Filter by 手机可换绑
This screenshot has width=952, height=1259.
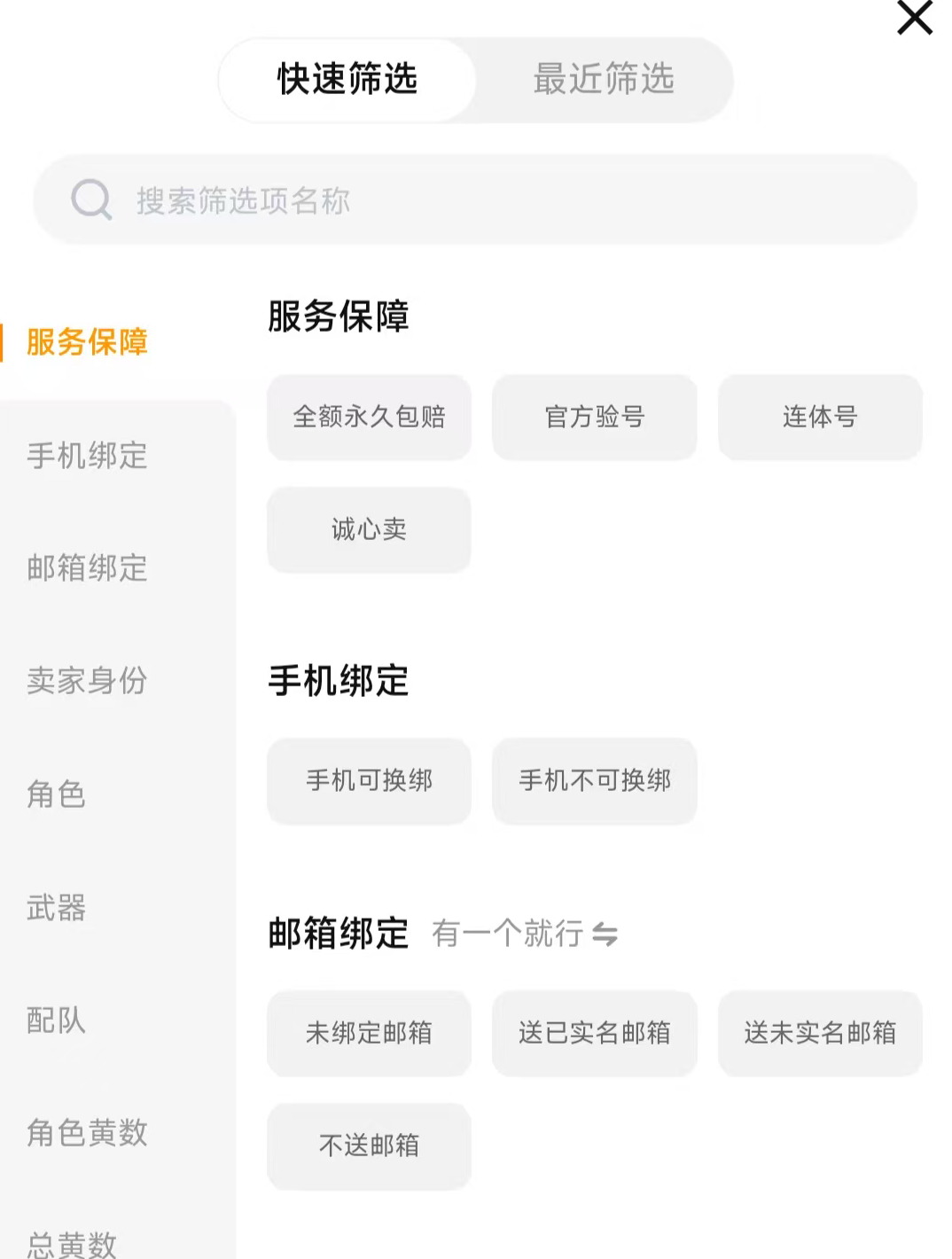point(369,780)
